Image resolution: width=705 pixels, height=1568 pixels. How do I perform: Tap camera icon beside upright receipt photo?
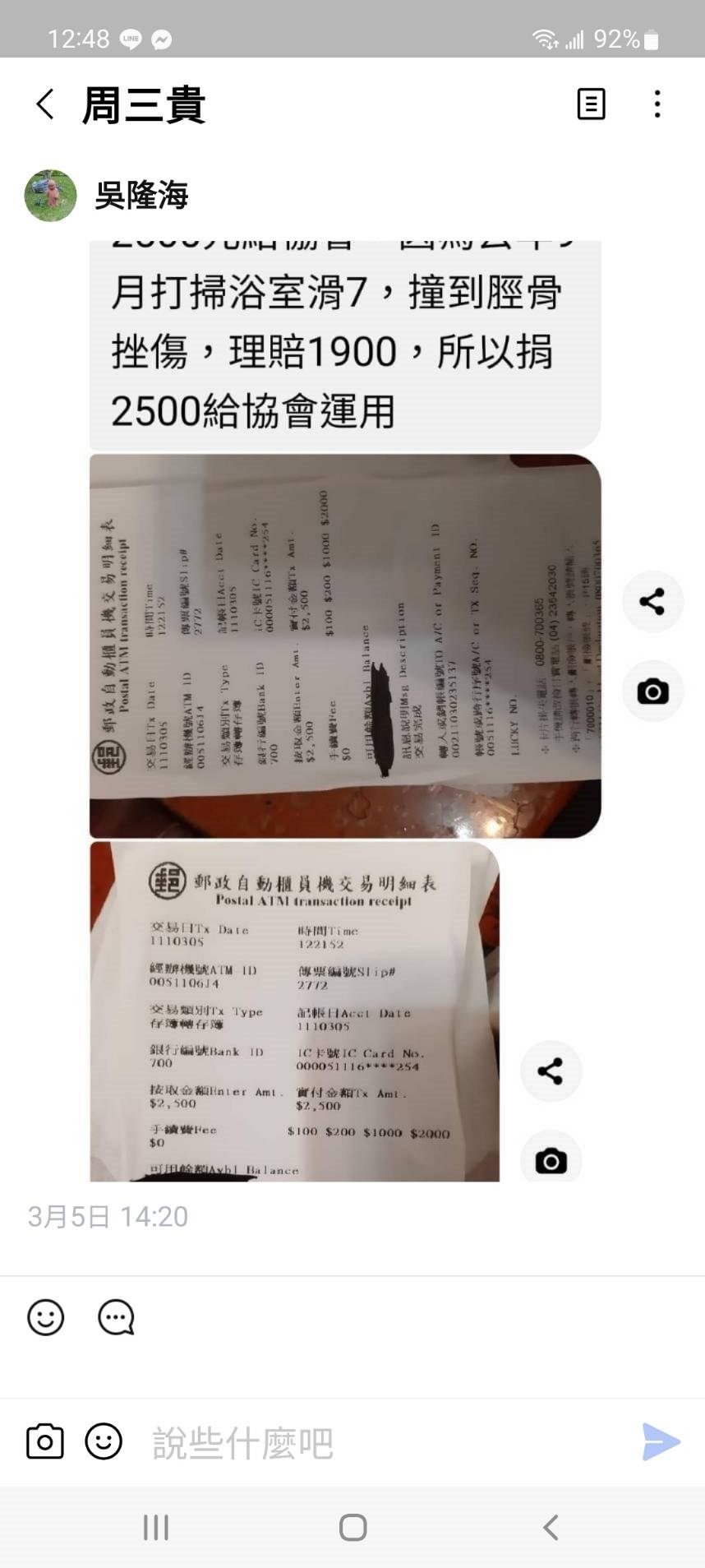(x=551, y=1160)
